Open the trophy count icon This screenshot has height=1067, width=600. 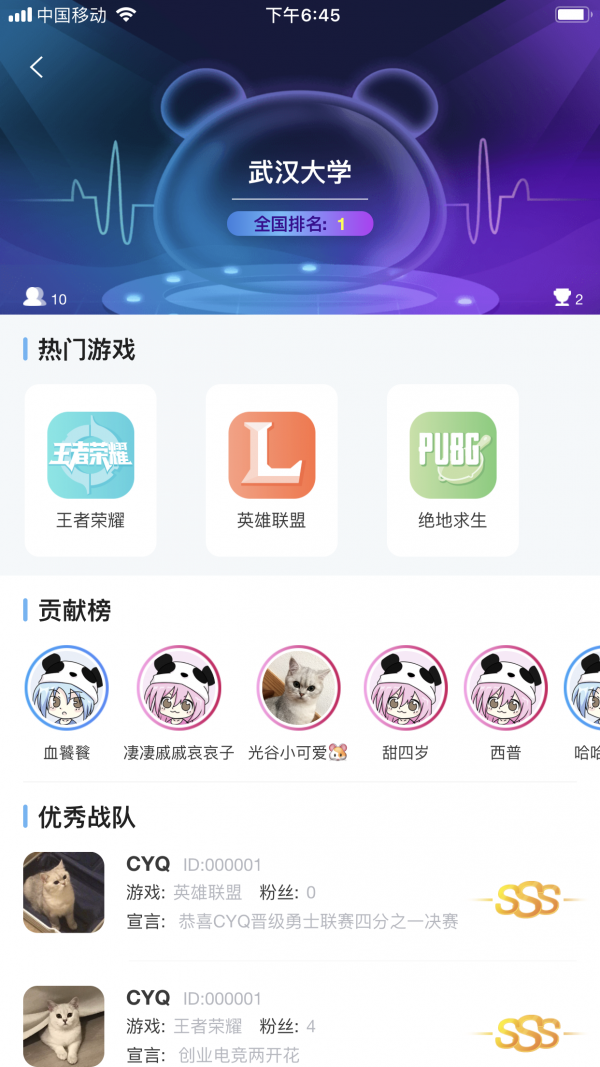(x=562, y=297)
